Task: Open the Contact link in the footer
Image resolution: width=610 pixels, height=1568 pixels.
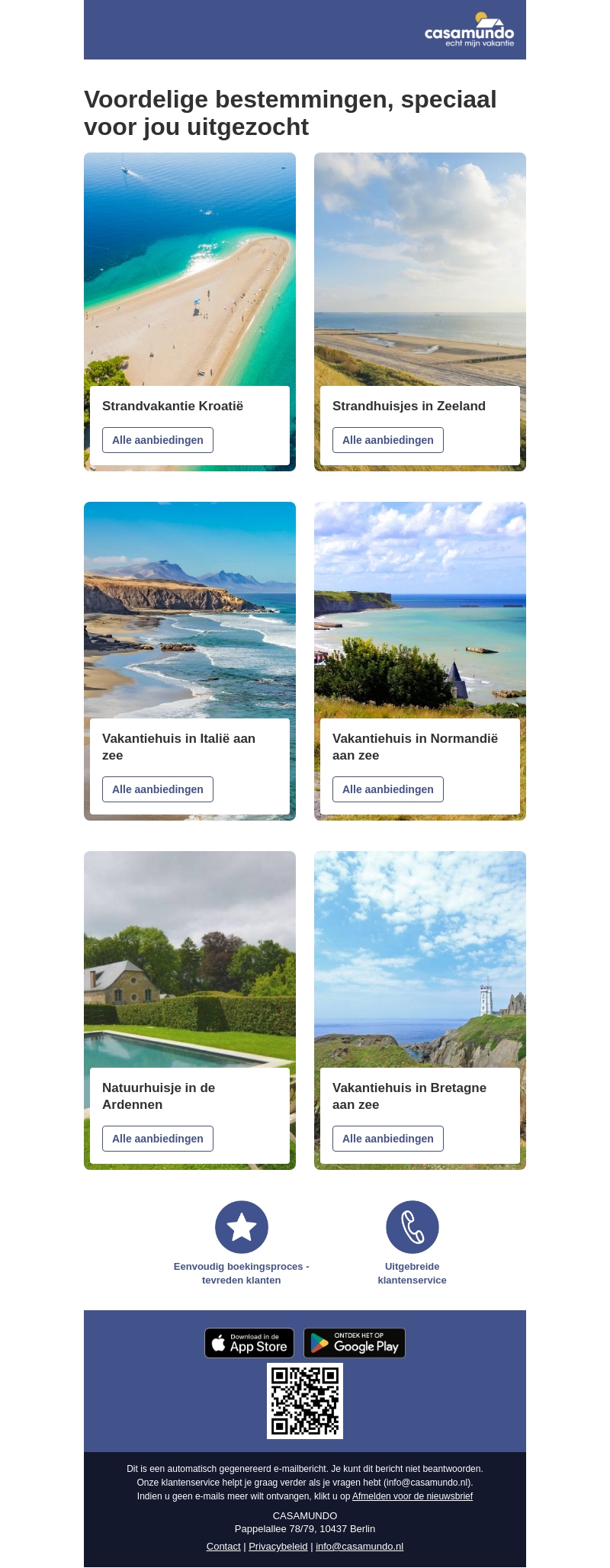Action: click(223, 1546)
